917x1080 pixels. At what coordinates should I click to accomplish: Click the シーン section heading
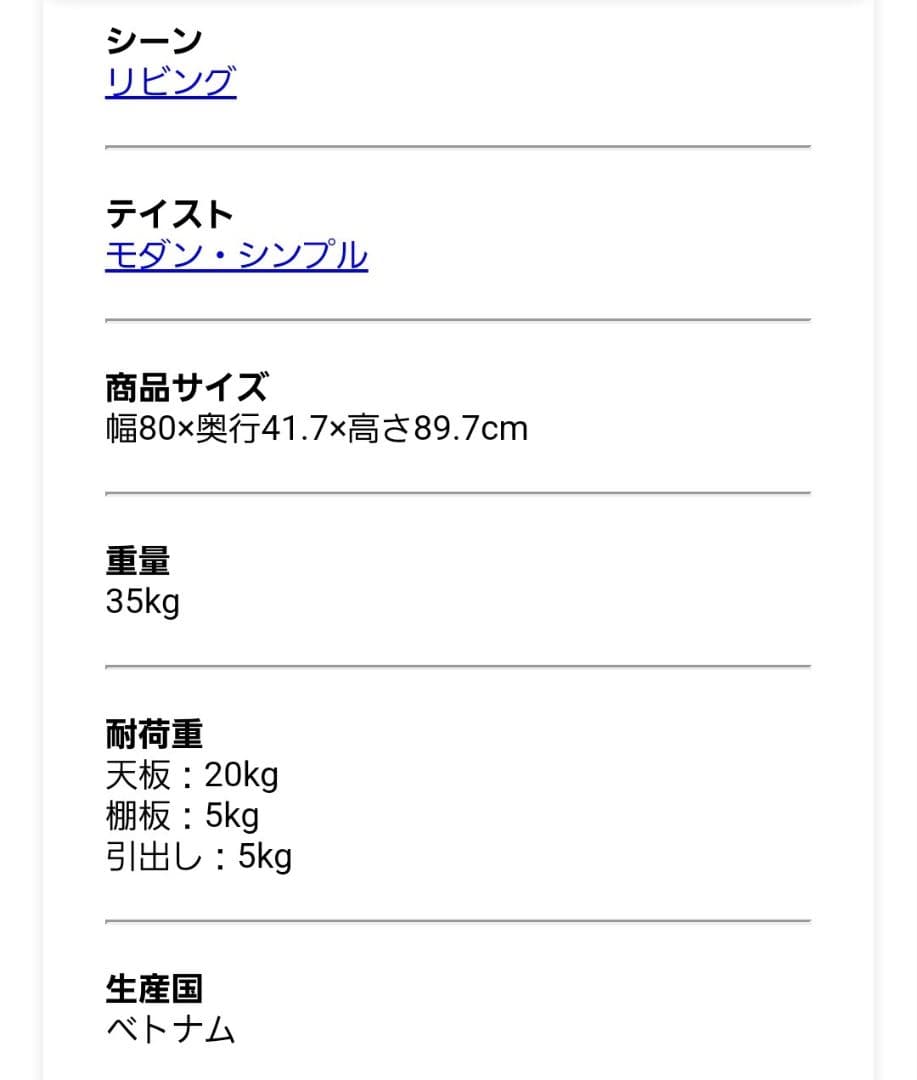(x=154, y=38)
